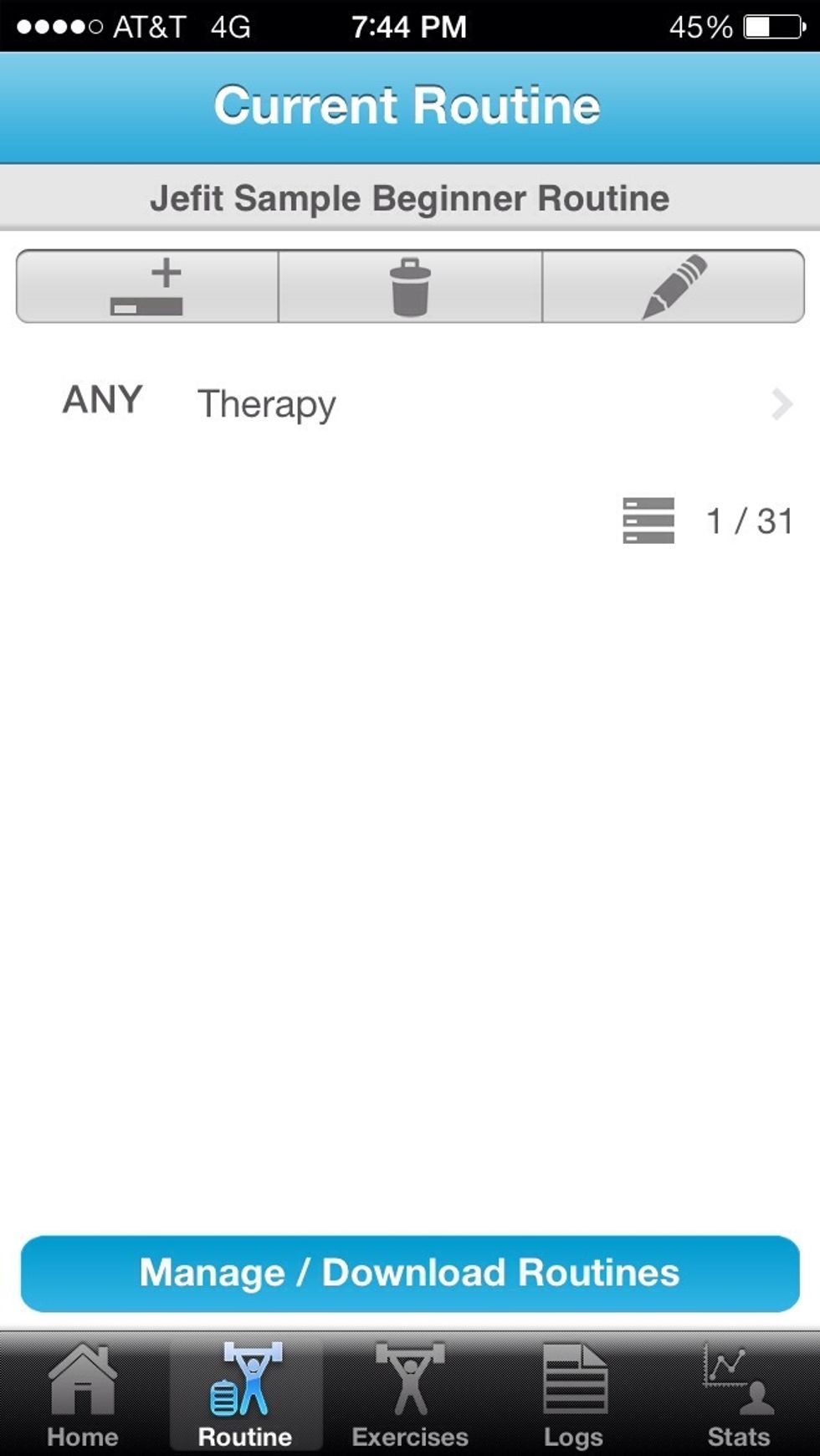
Task: Tap the Current Routine header bar
Action: point(407,105)
